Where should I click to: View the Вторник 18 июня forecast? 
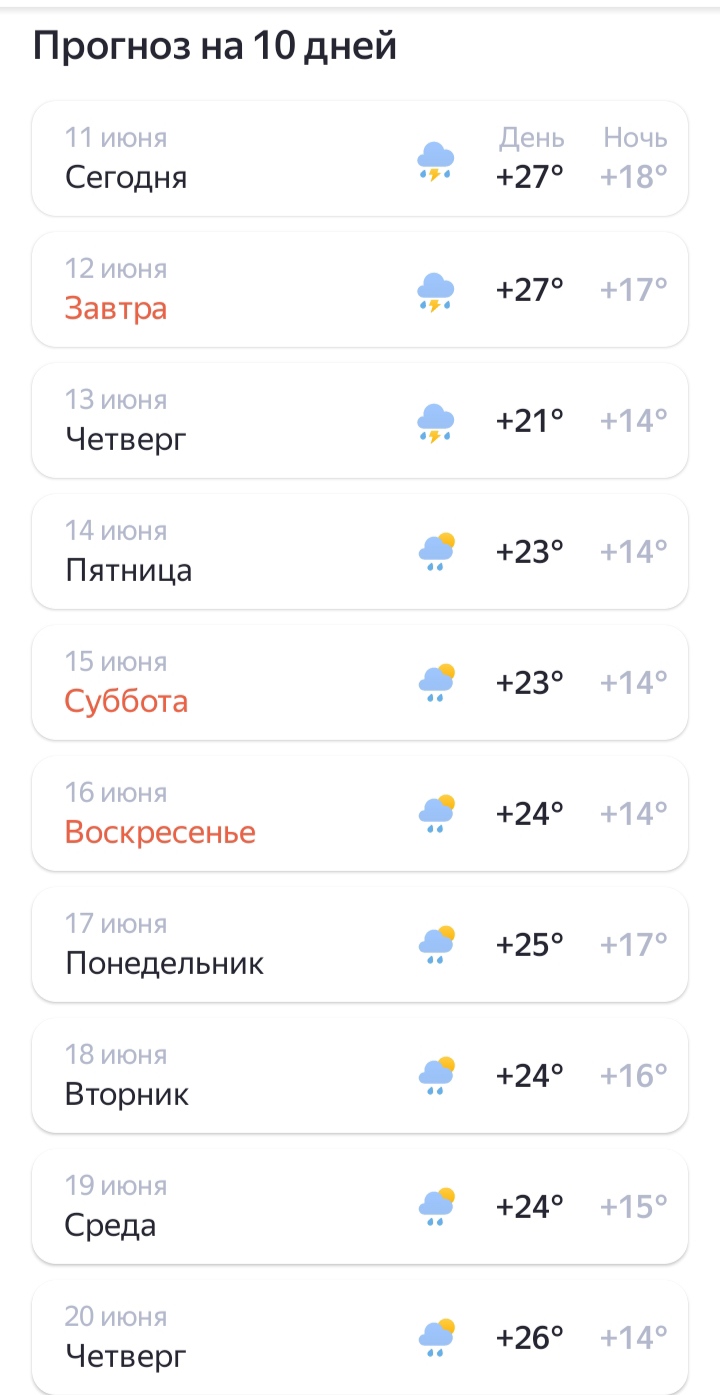[x=360, y=1075]
